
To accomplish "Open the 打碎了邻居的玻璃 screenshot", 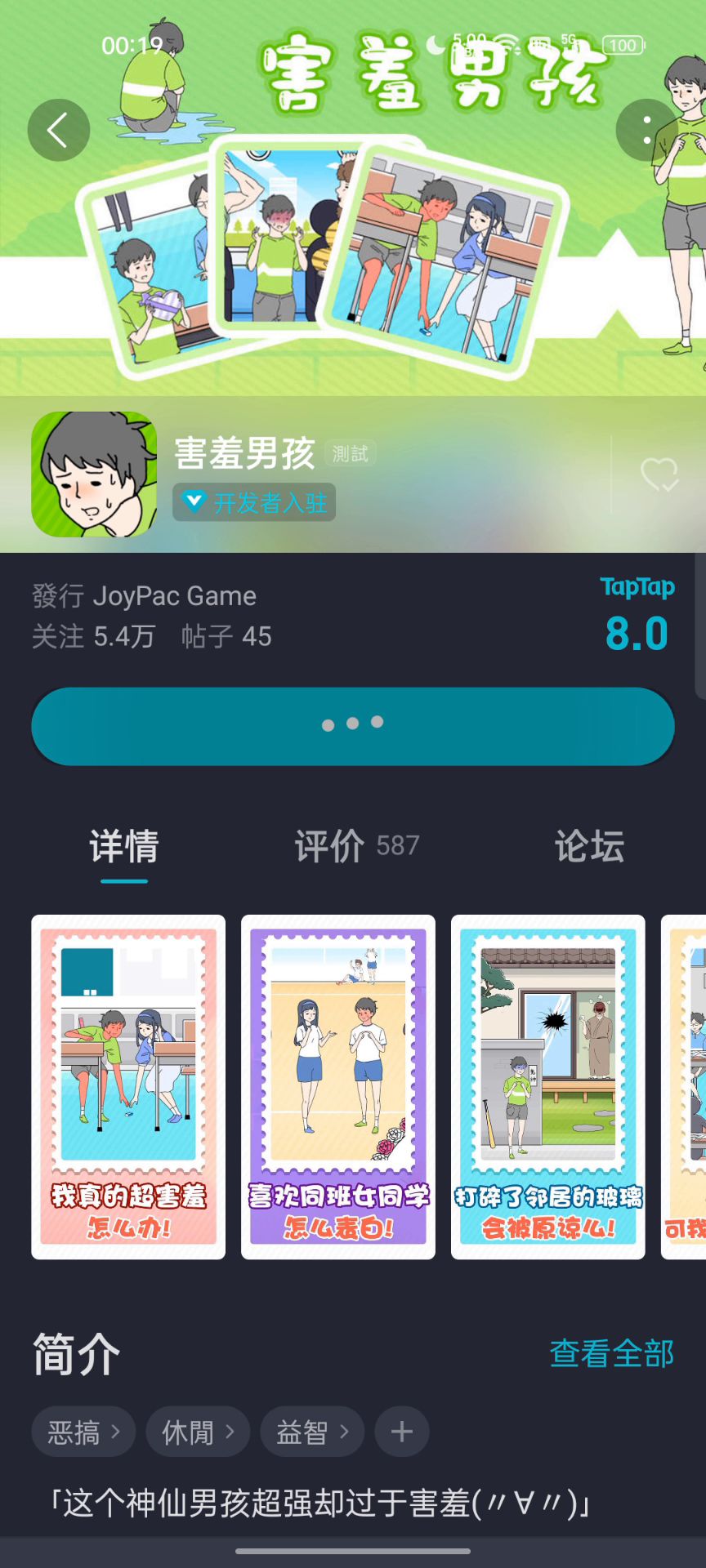I will [548, 1086].
